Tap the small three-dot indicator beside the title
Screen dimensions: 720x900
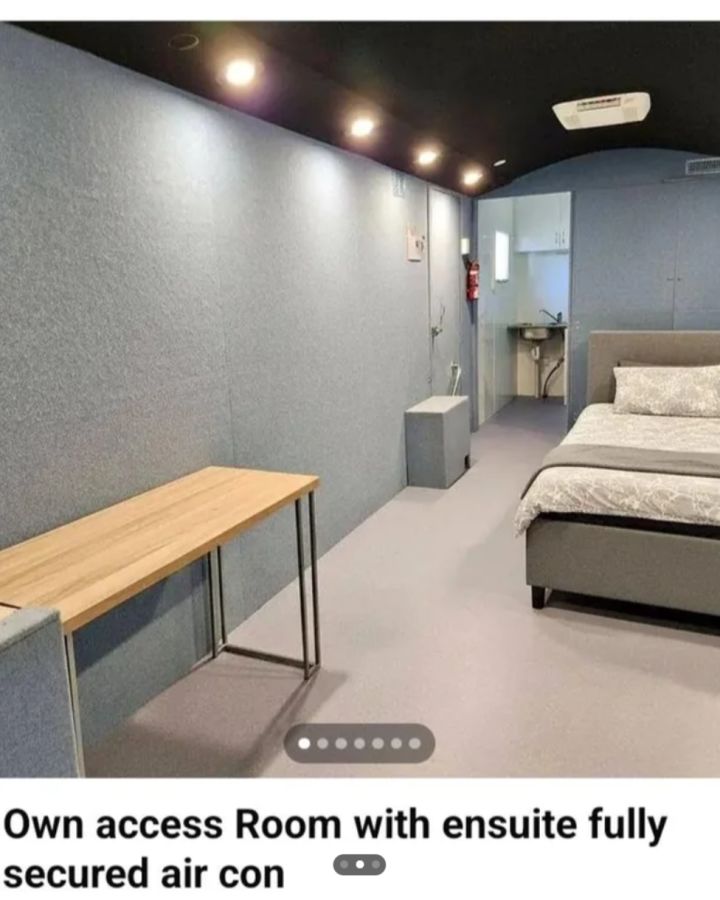pos(359,864)
